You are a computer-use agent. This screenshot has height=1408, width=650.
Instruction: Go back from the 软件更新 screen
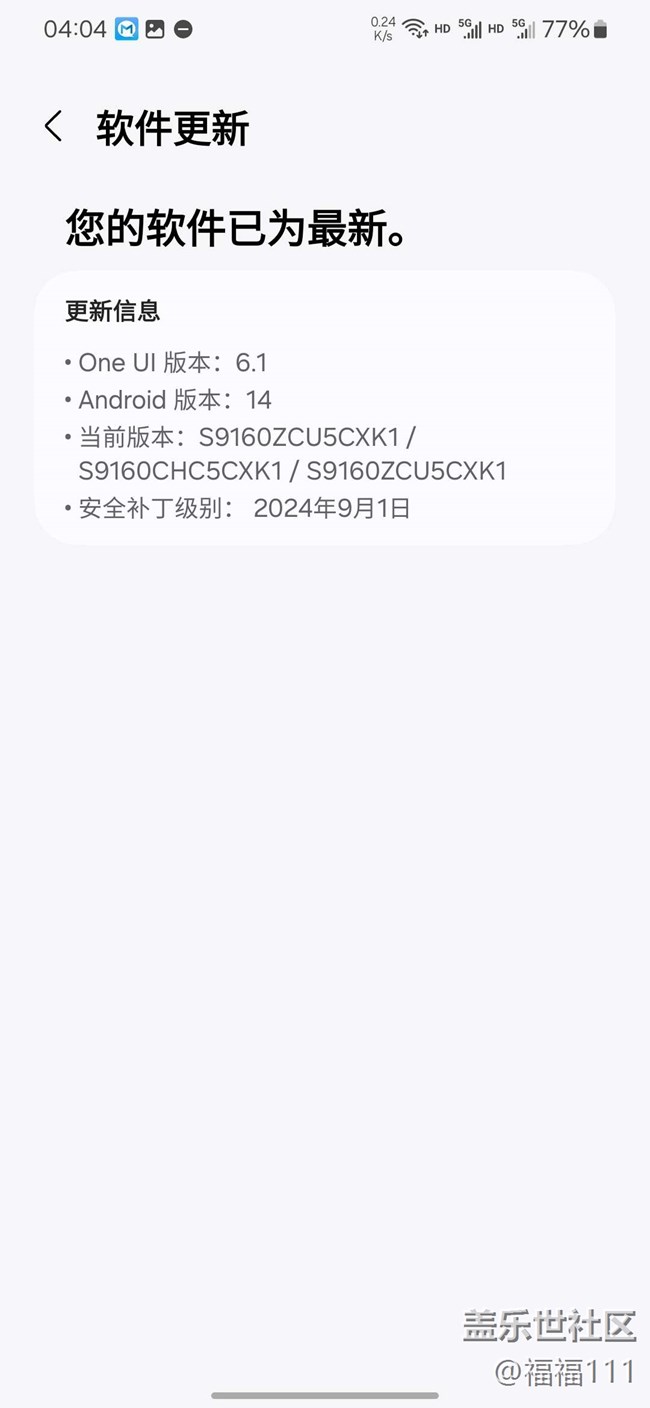[54, 127]
